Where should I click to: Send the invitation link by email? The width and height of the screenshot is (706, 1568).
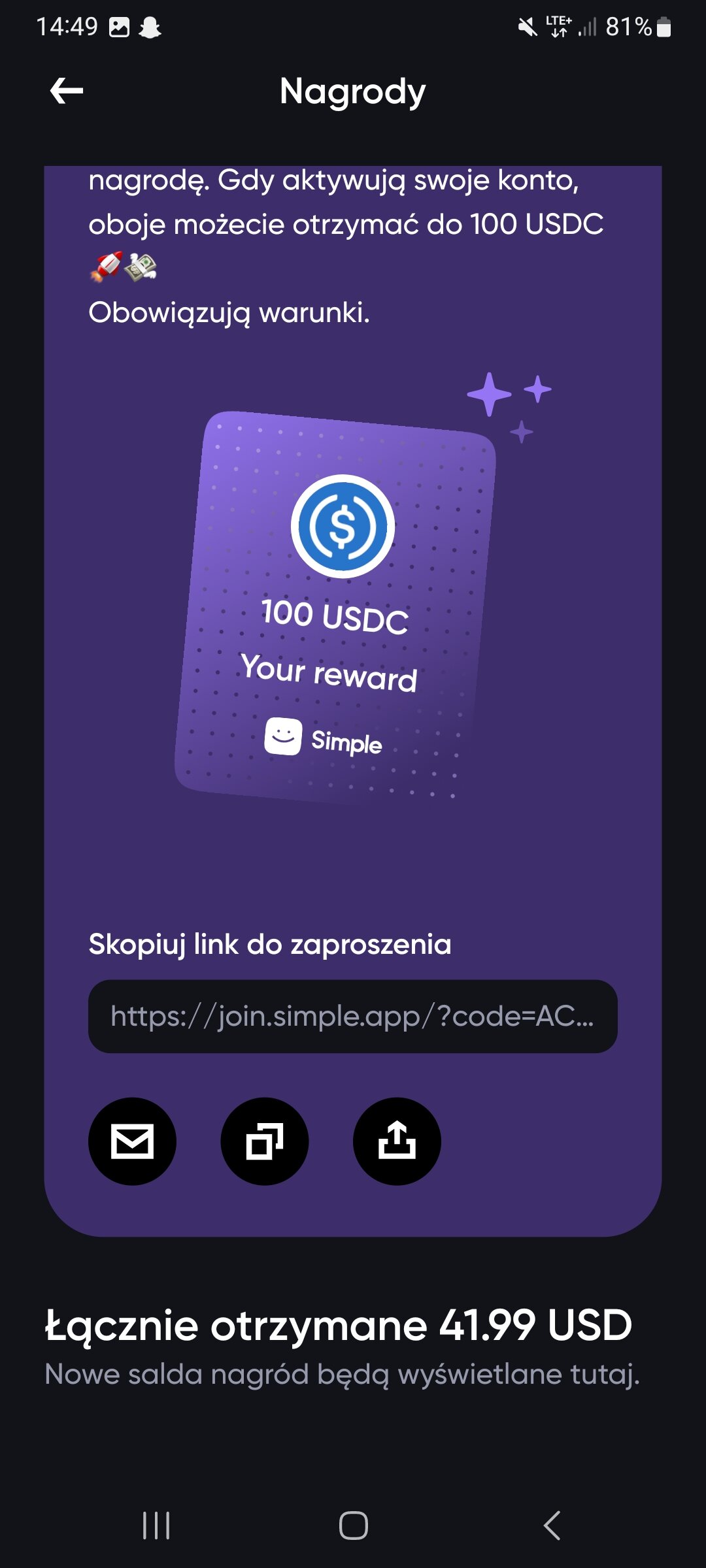click(x=132, y=1141)
